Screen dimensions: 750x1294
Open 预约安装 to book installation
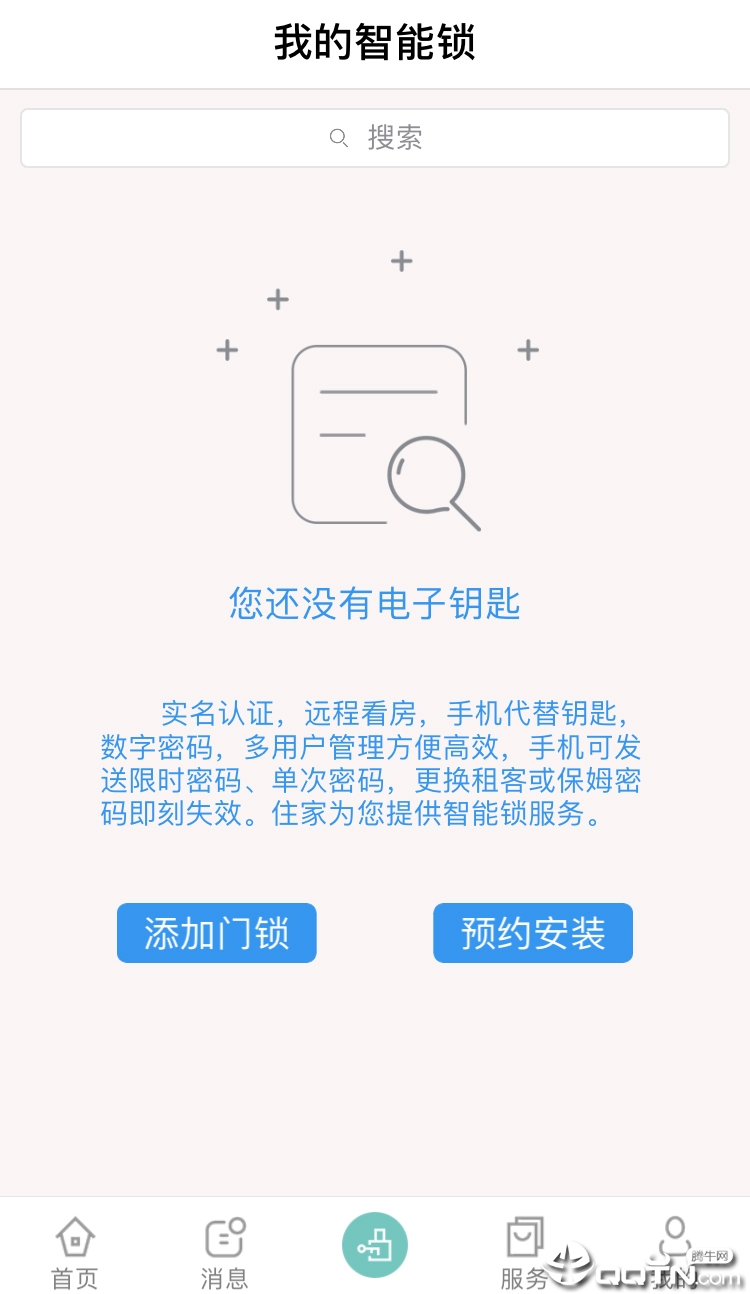point(532,933)
